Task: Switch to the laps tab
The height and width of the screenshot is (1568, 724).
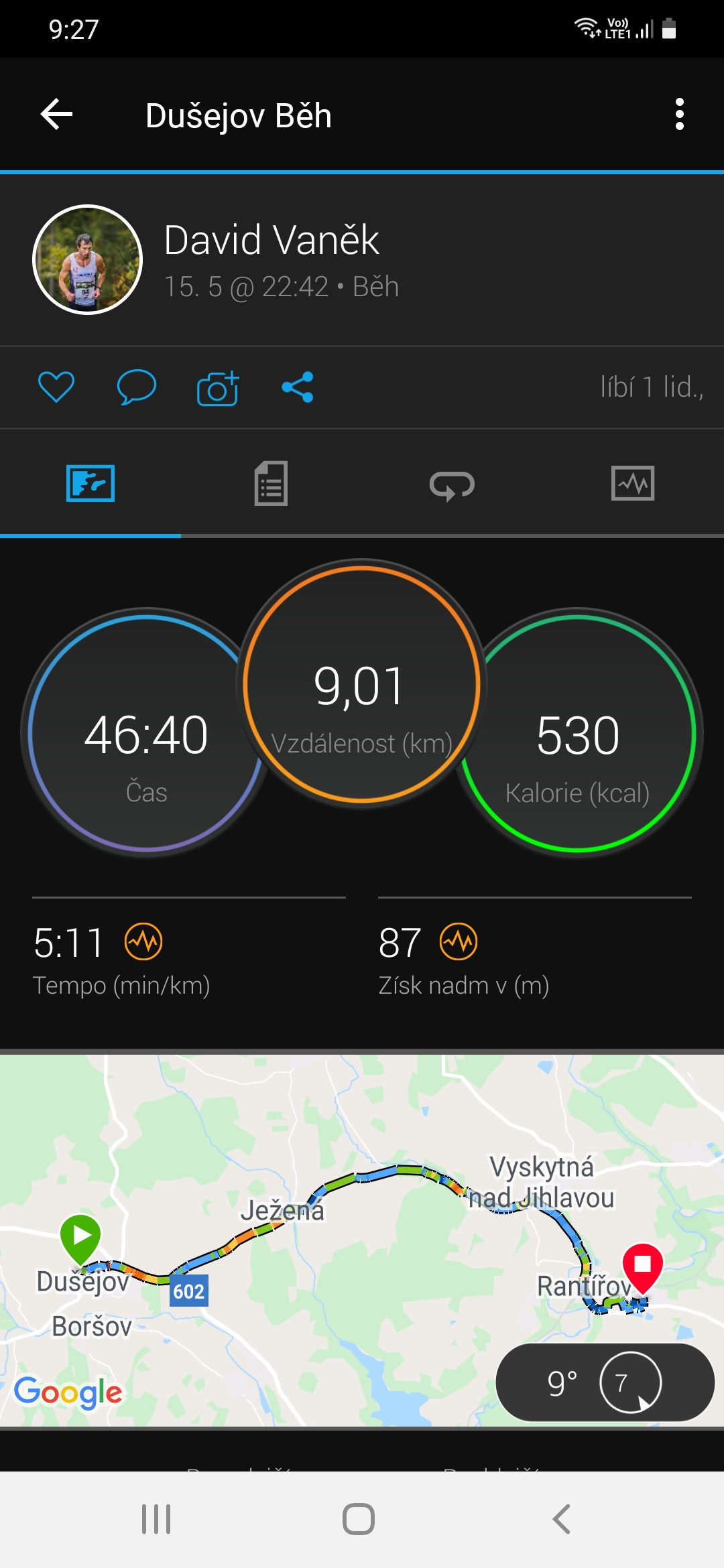Action: (x=452, y=484)
